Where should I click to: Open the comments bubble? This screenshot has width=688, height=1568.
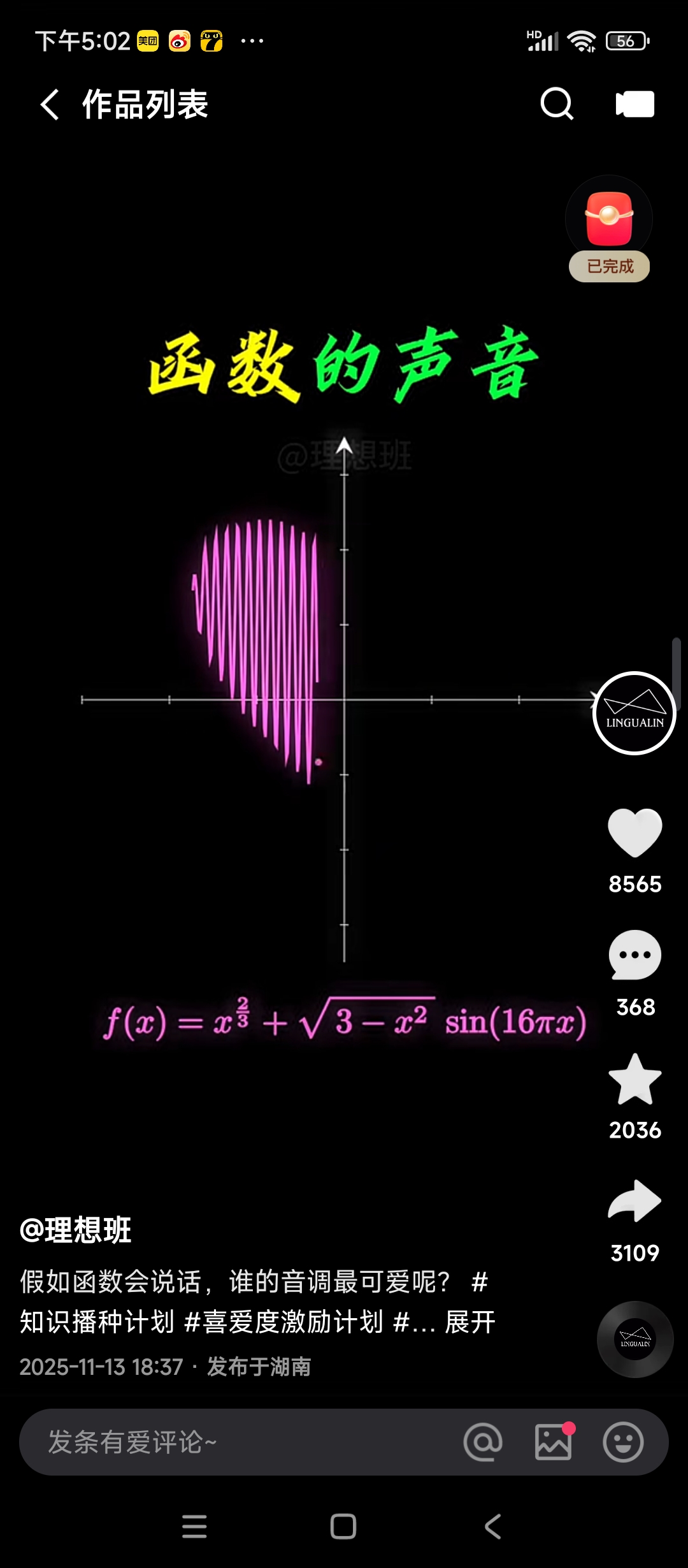pos(634,955)
